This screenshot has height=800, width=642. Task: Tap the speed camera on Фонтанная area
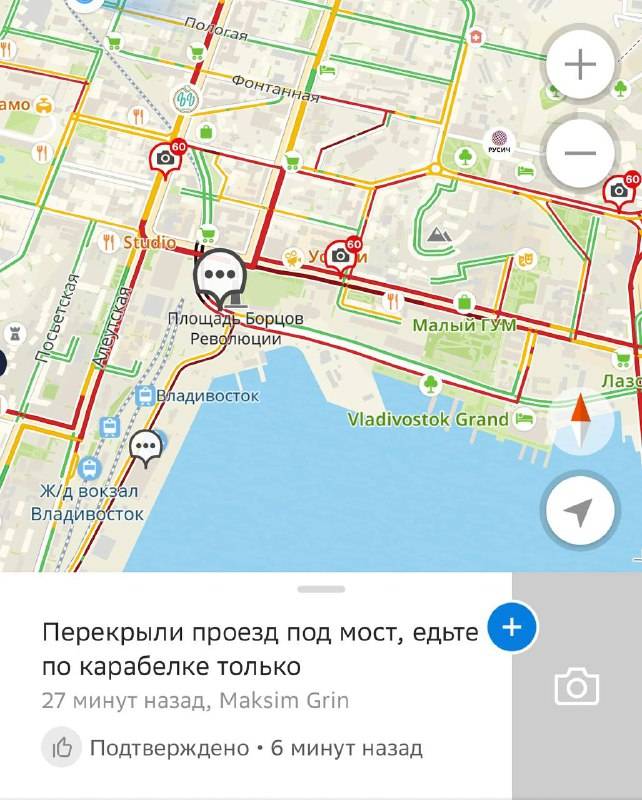[x=164, y=158]
